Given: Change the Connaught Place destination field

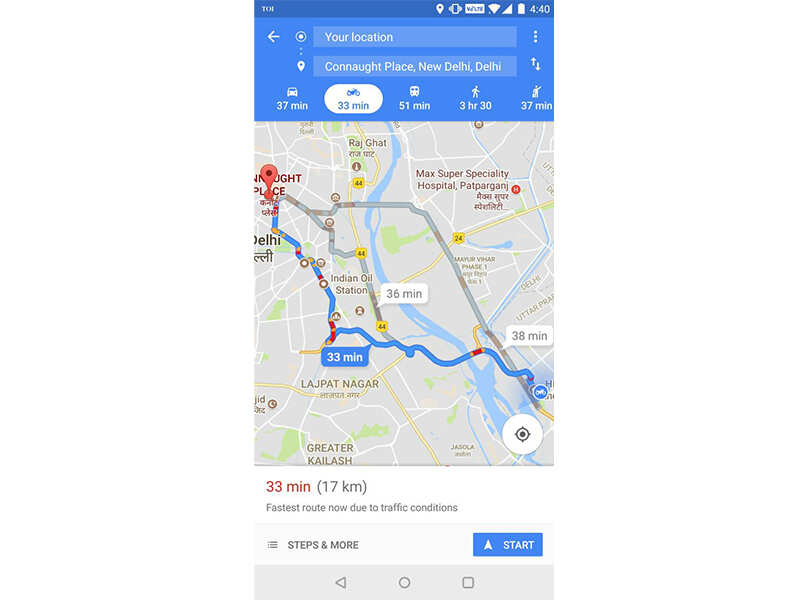Looking at the screenshot, I should [x=414, y=67].
